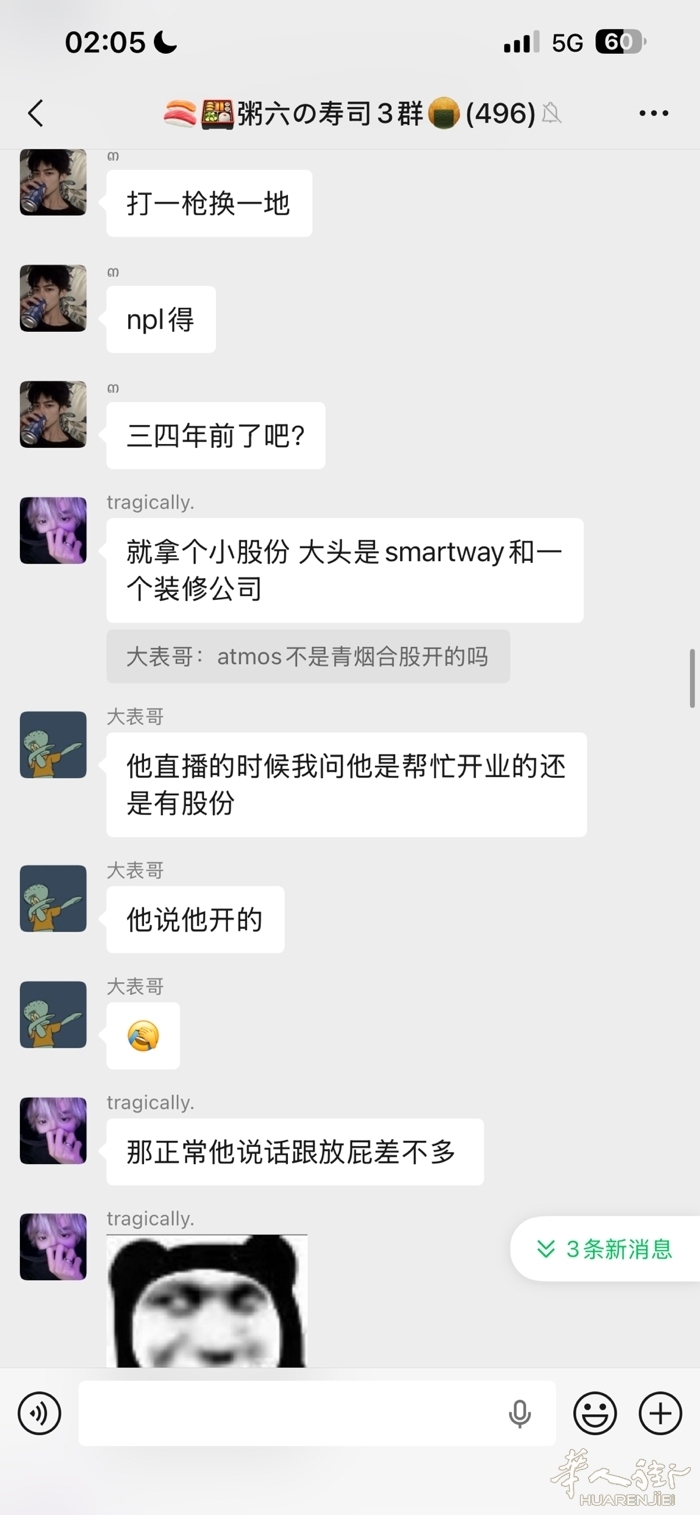The height and width of the screenshot is (1515, 700).
Task: Open the quoted message from 大表哥 about atmos
Action: (308, 656)
